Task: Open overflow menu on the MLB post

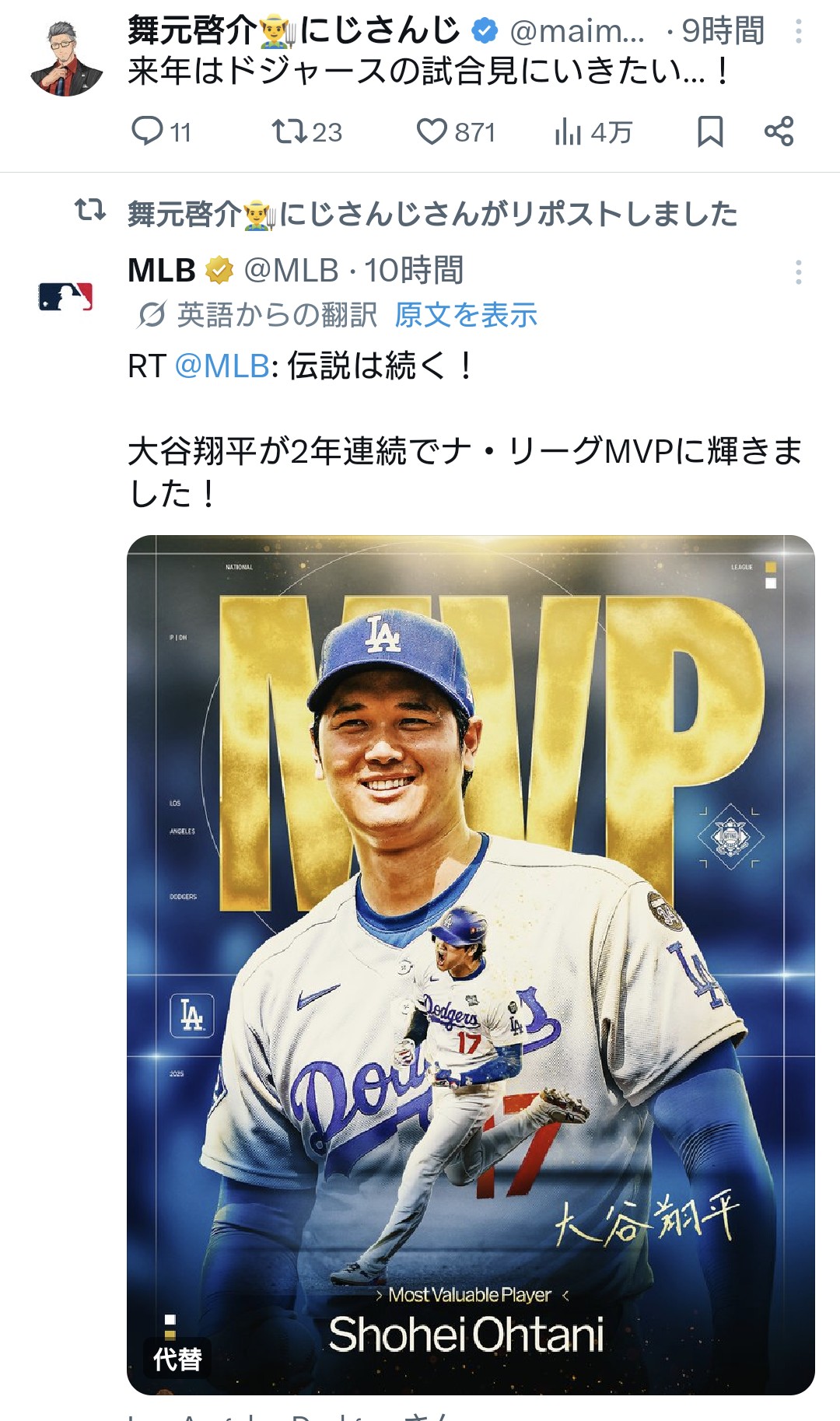Action: pyautogui.click(x=798, y=272)
